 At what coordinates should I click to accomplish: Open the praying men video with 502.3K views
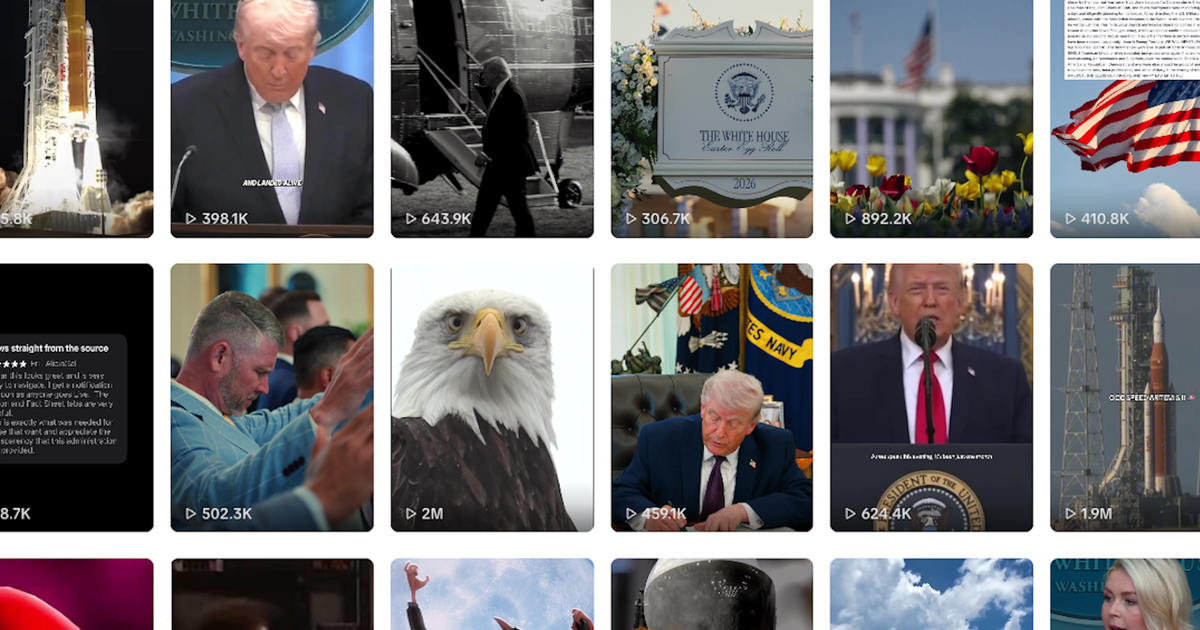(272, 397)
